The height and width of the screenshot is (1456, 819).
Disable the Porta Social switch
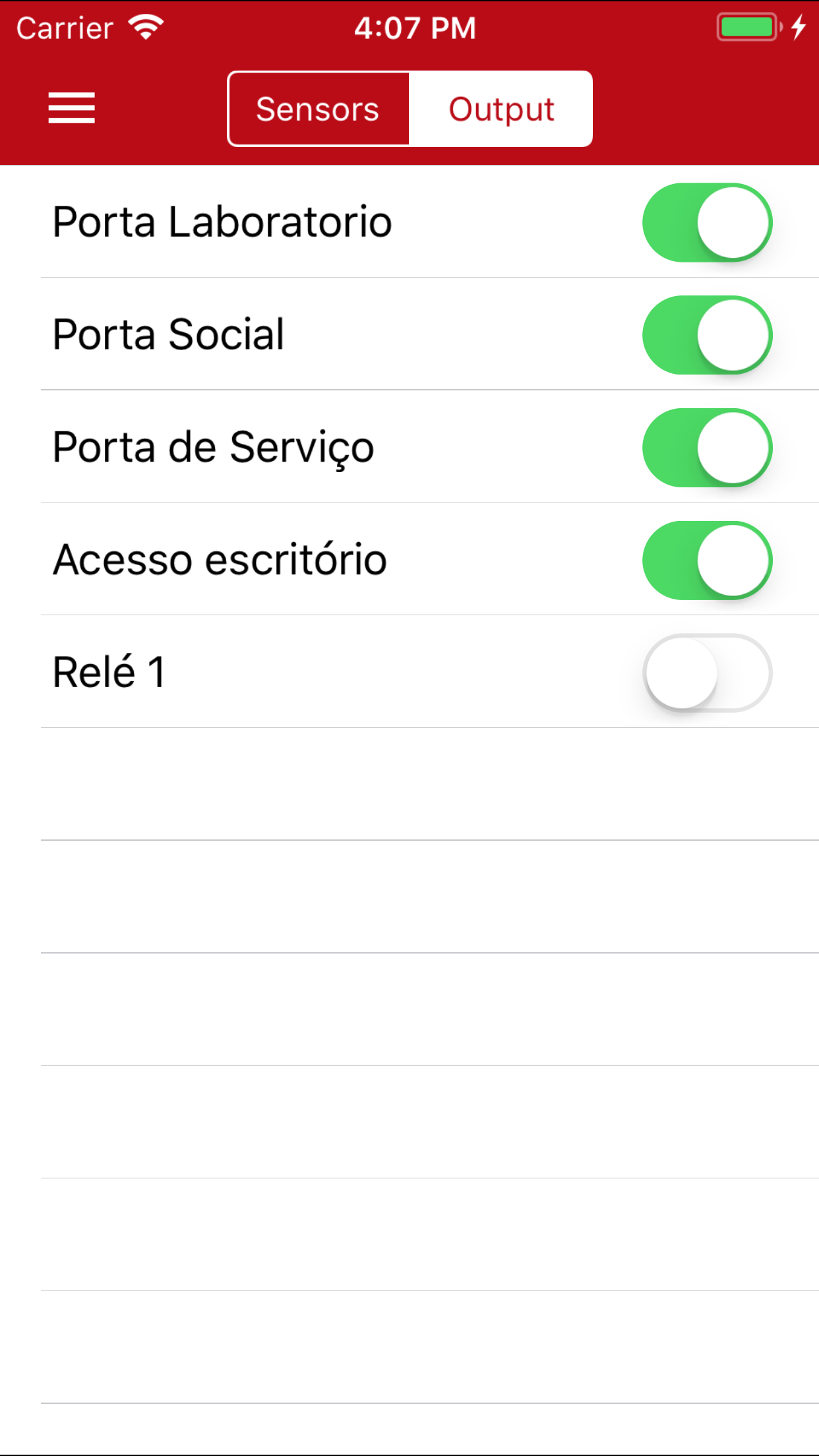click(707, 335)
